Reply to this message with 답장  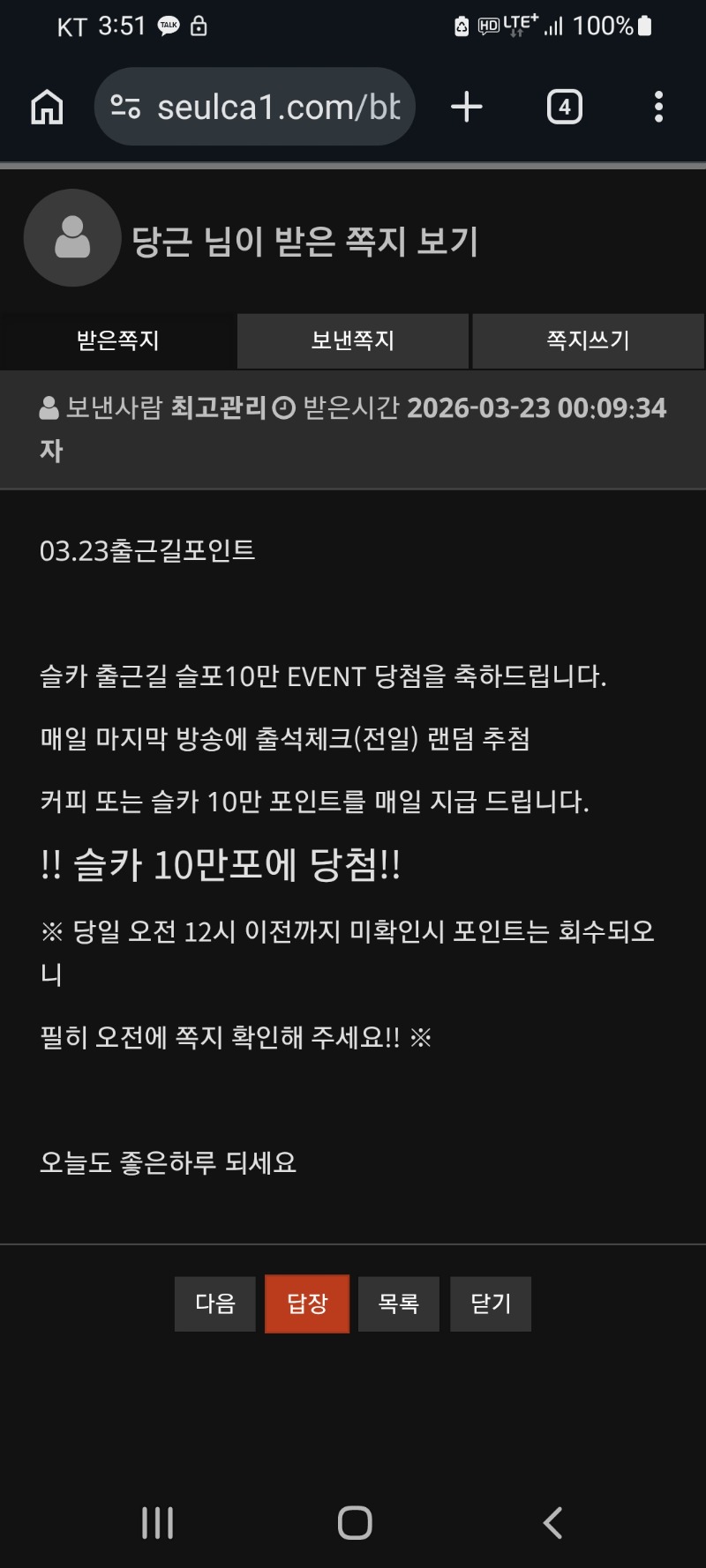coord(307,1303)
